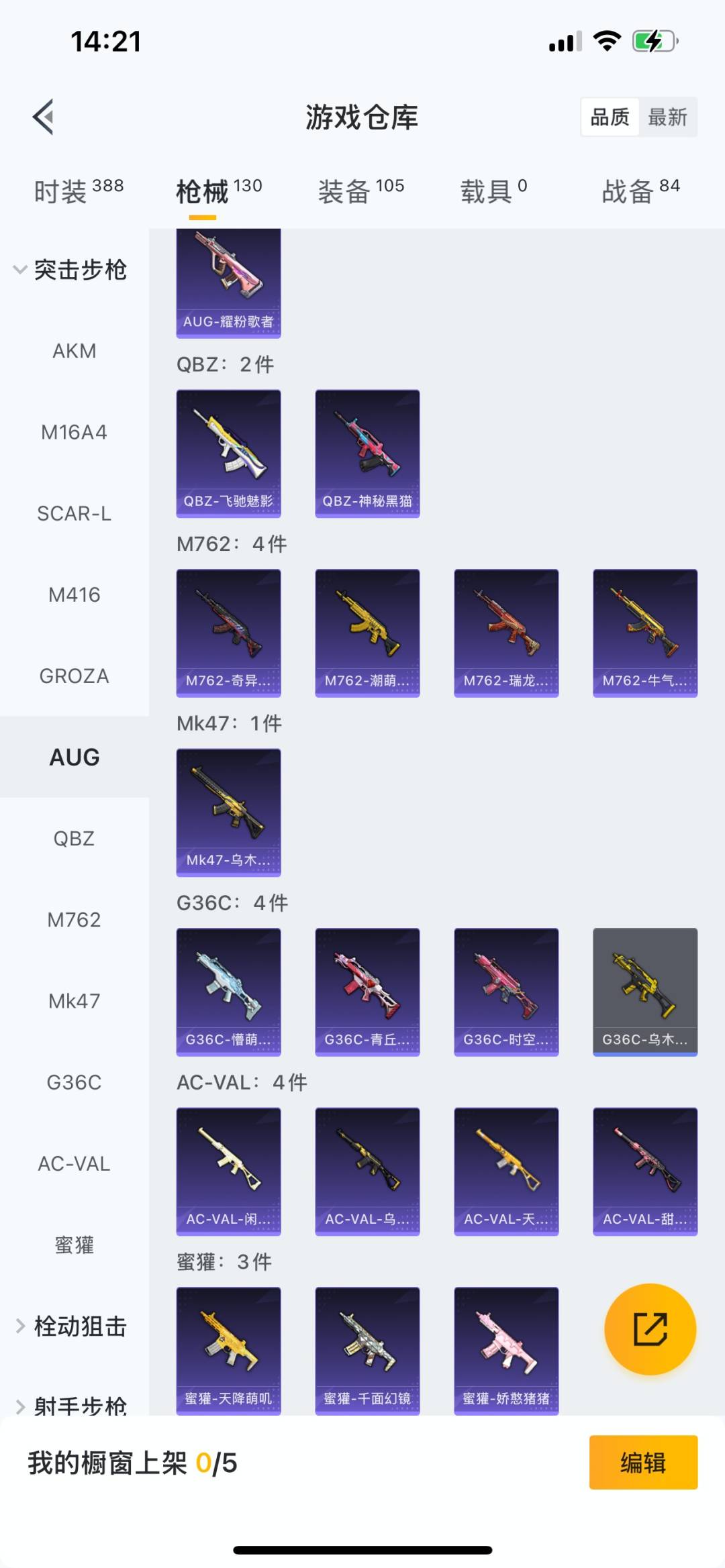This screenshot has height=1568, width=725.
Task: Collapse the 突击步枪 category
Action: (x=70, y=270)
